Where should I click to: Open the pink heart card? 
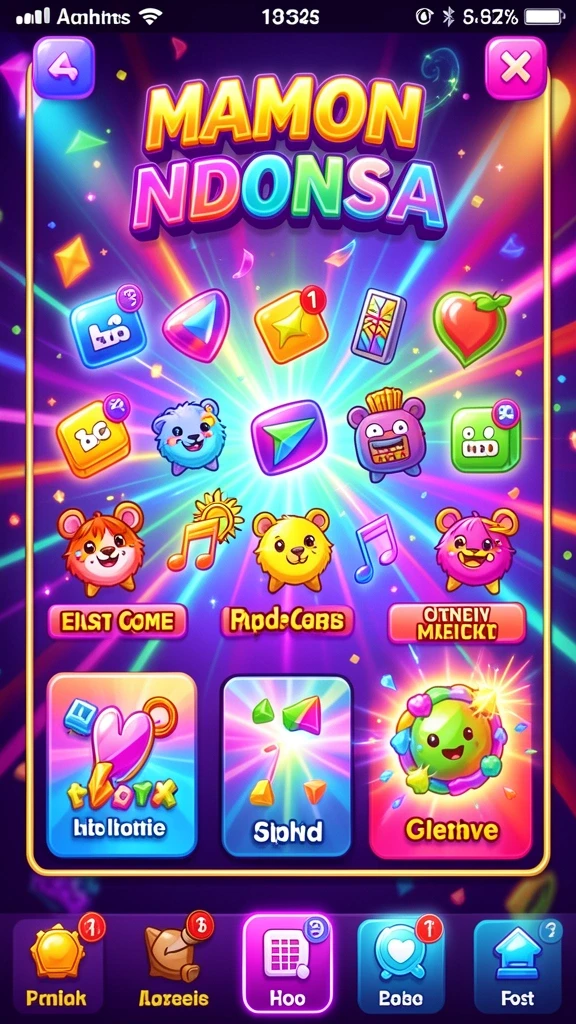[121, 764]
